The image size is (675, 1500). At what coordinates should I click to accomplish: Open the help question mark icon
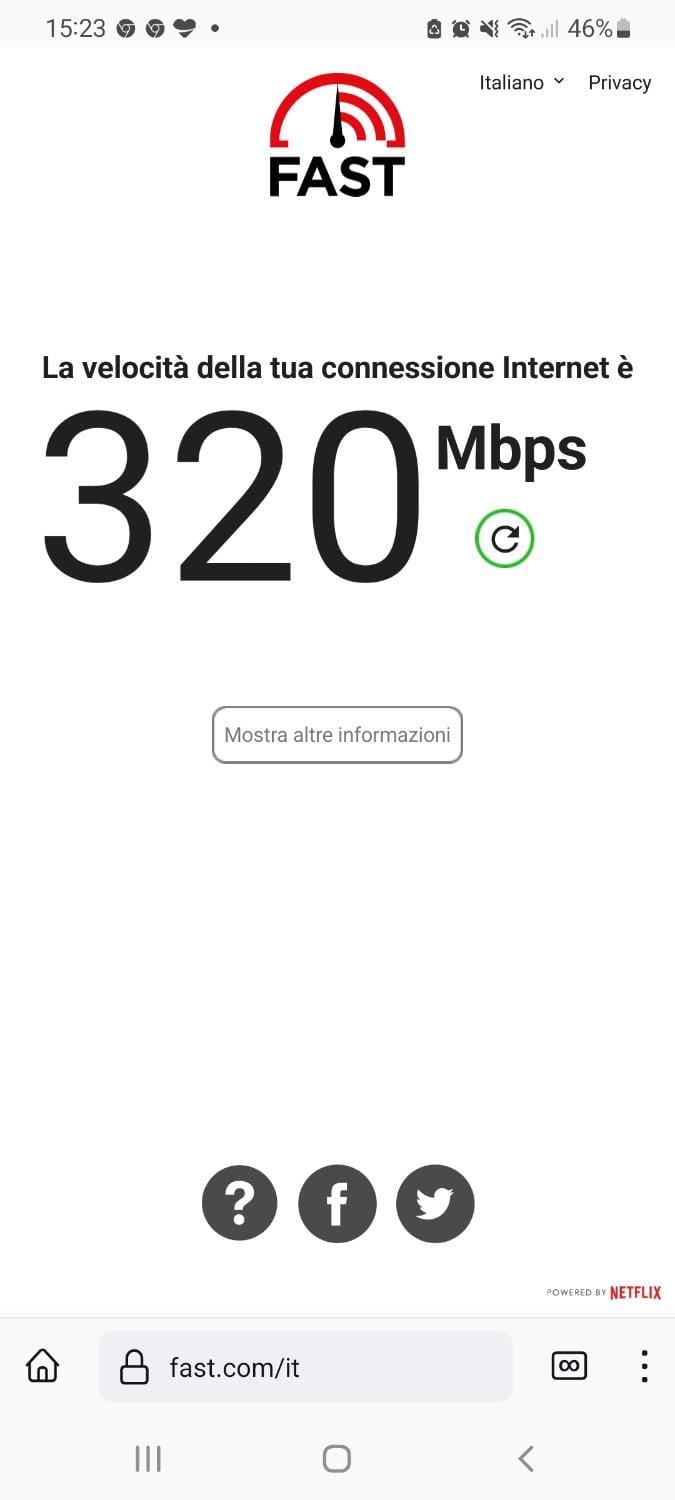[240, 1204]
